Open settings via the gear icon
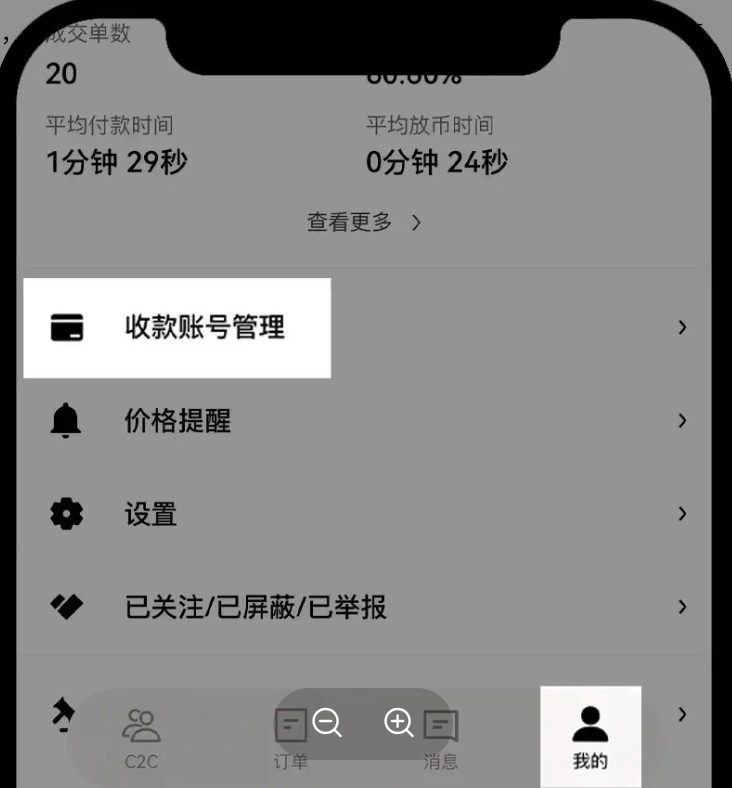 point(65,513)
